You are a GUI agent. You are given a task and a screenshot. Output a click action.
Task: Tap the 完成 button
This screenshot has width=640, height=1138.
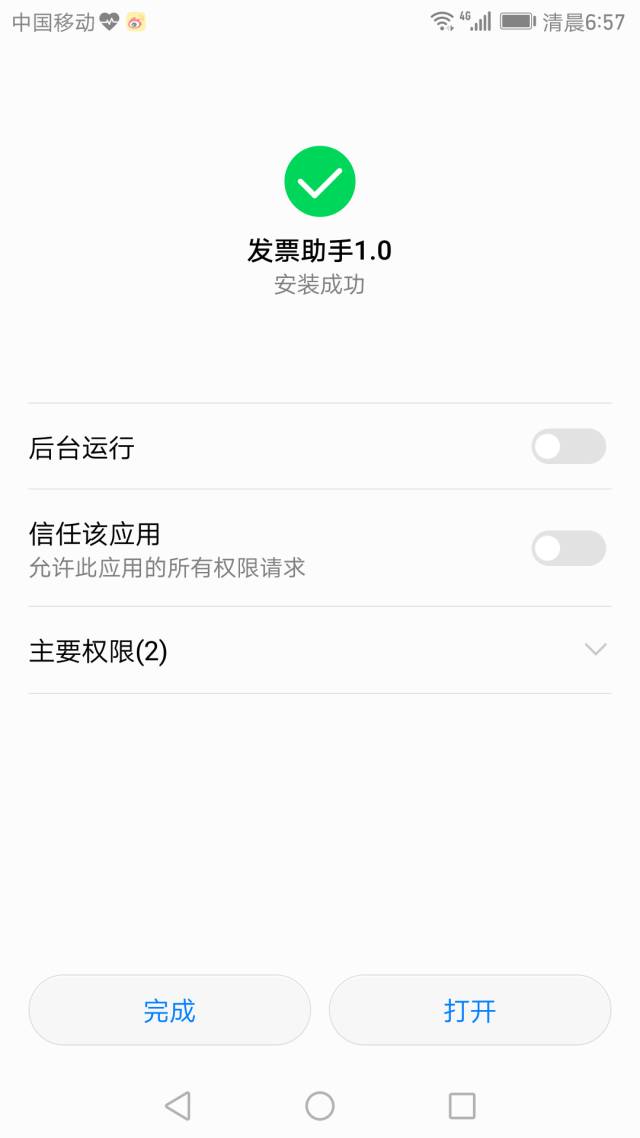170,1010
